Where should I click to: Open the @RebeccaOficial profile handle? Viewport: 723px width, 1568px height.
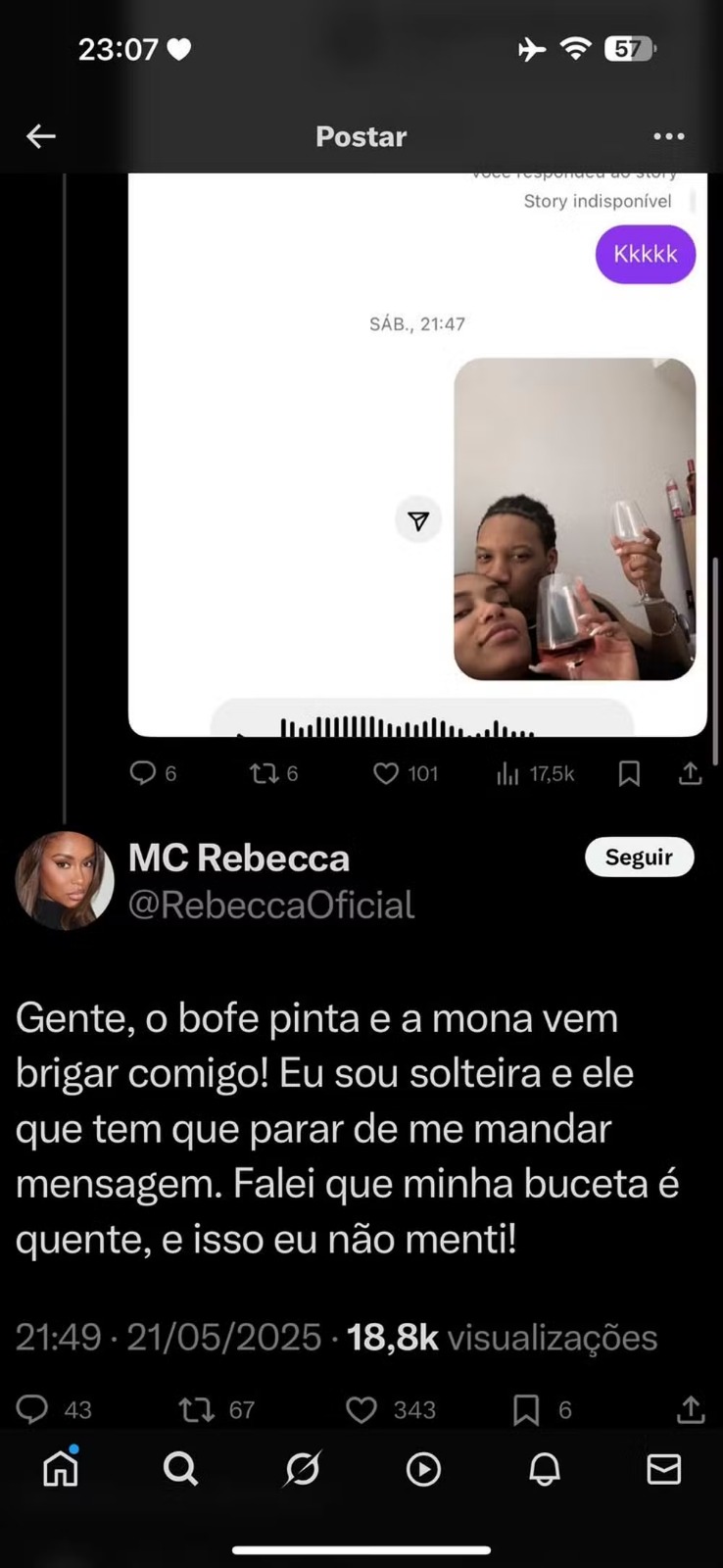271,905
